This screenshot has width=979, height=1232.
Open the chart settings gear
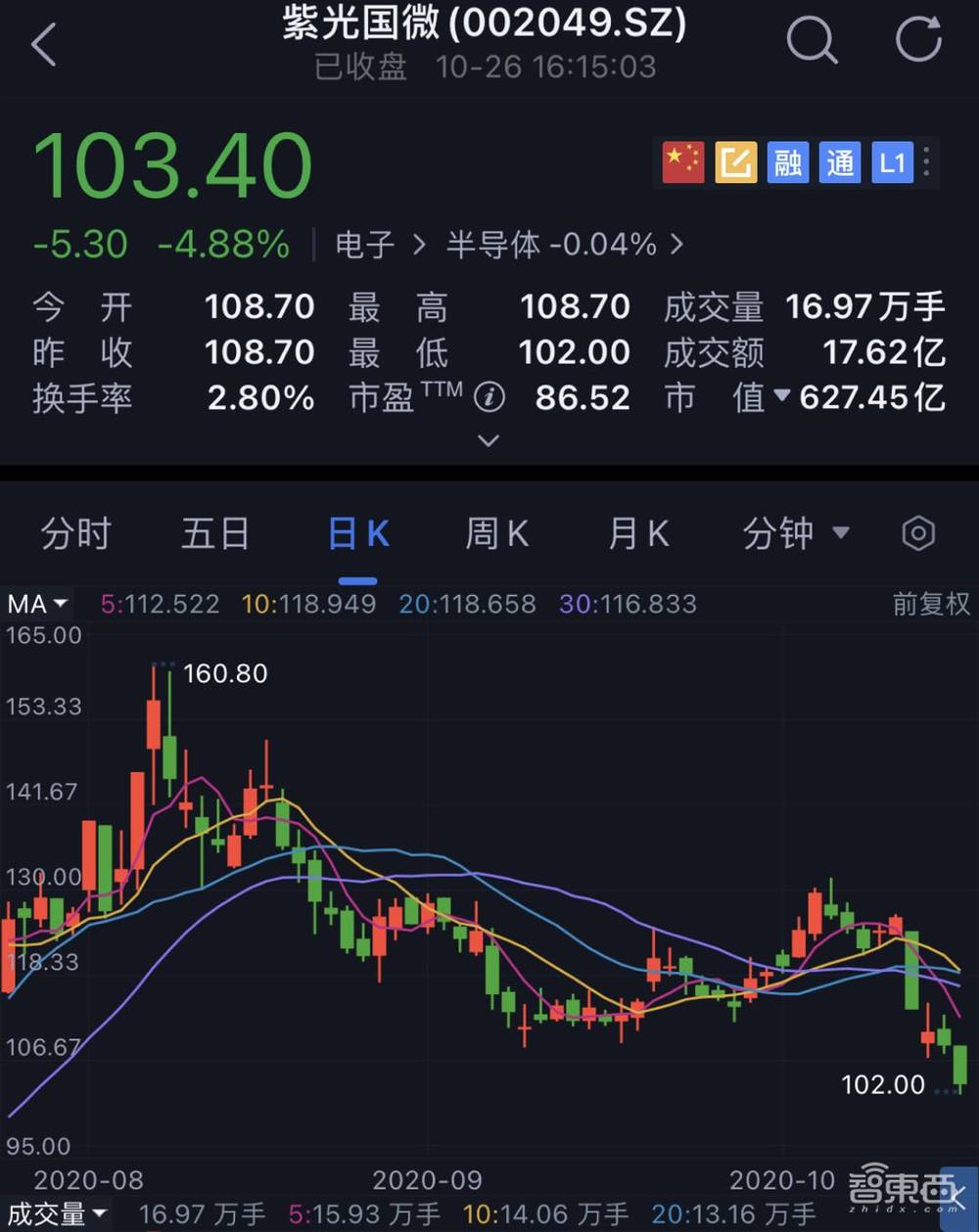coord(918,533)
